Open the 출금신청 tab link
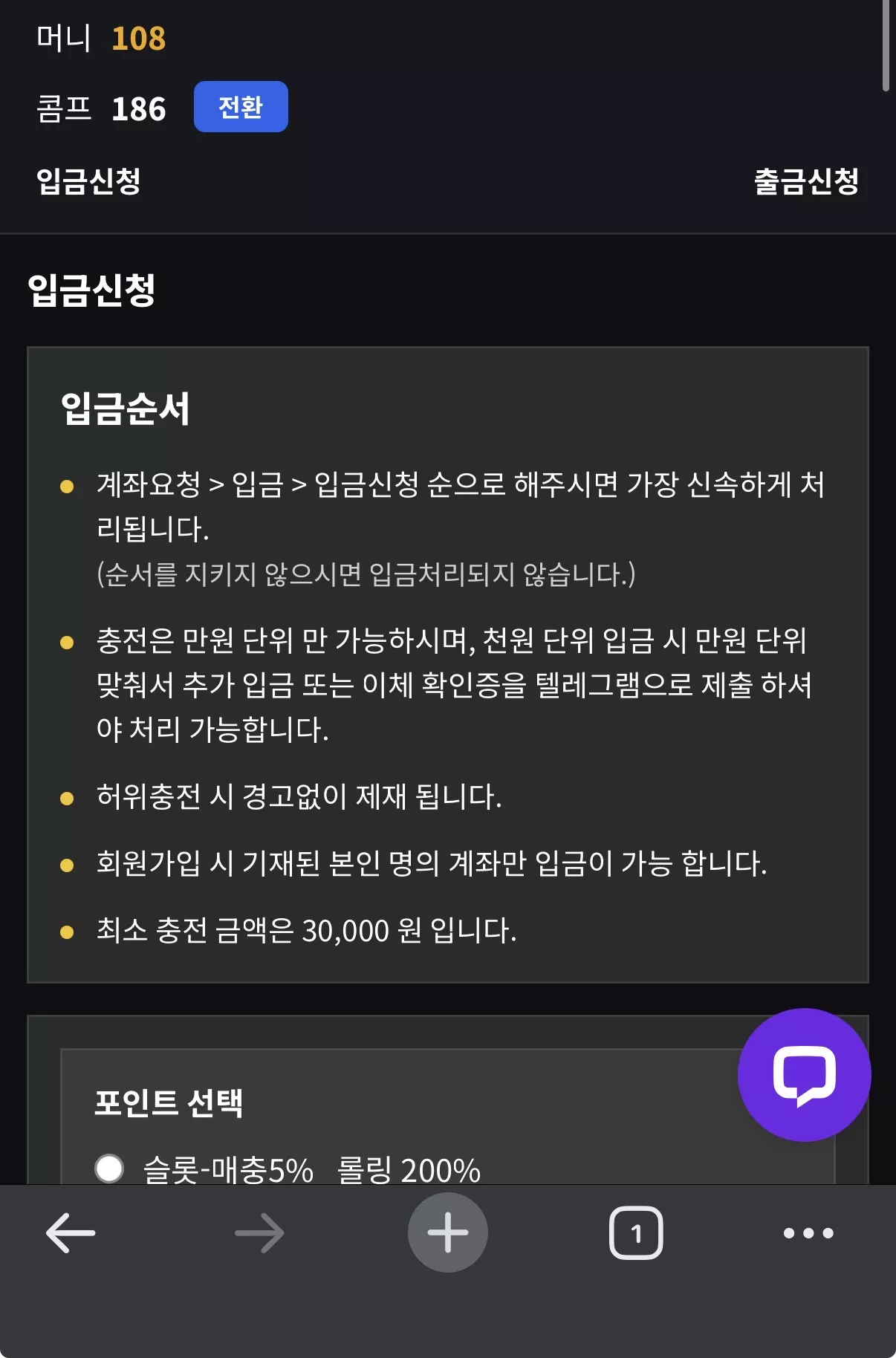Screen dimensions: 896x1358 pyautogui.click(x=806, y=181)
